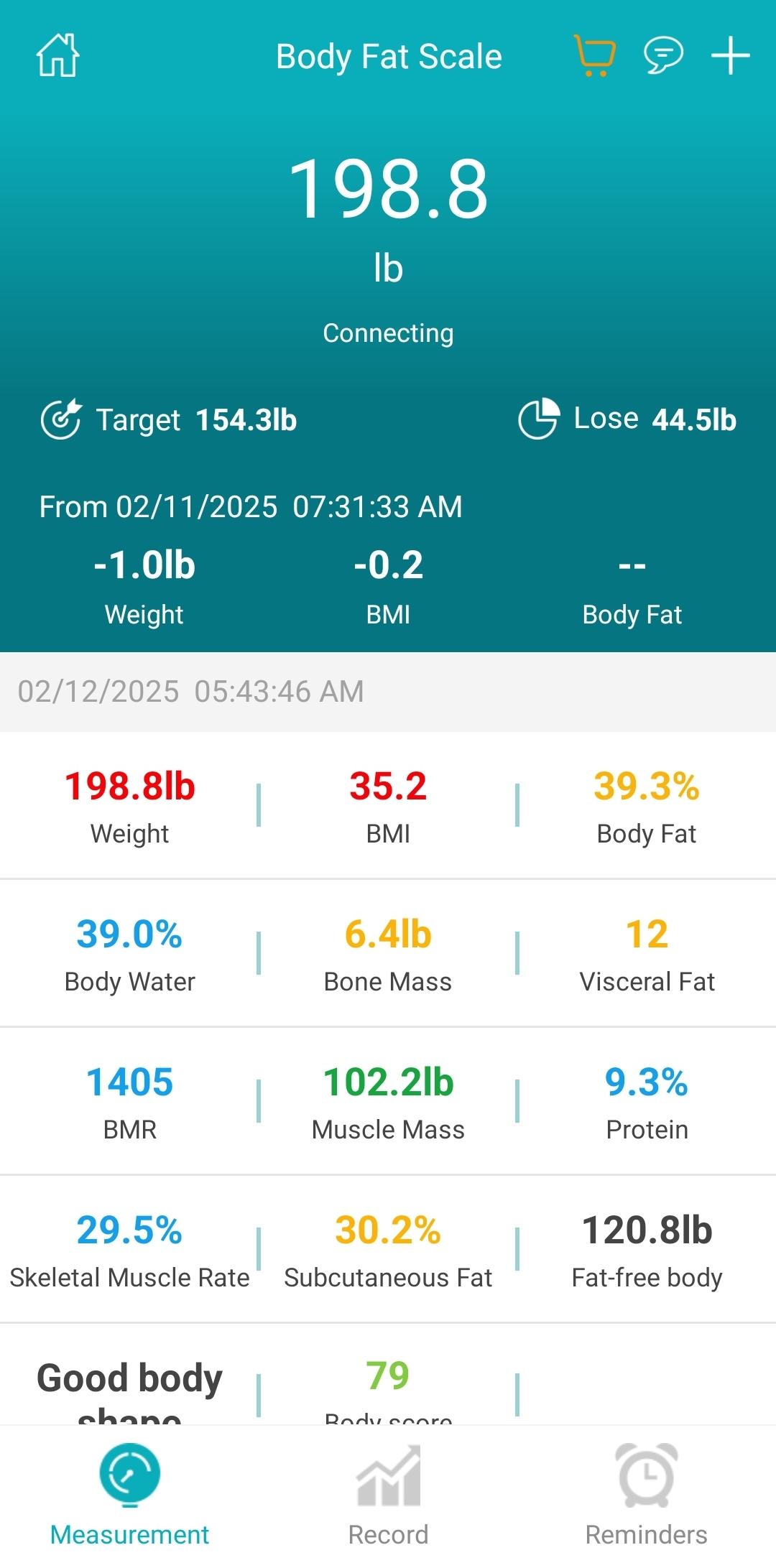
Task: Tap the plus icon to add
Action: click(730, 55)
